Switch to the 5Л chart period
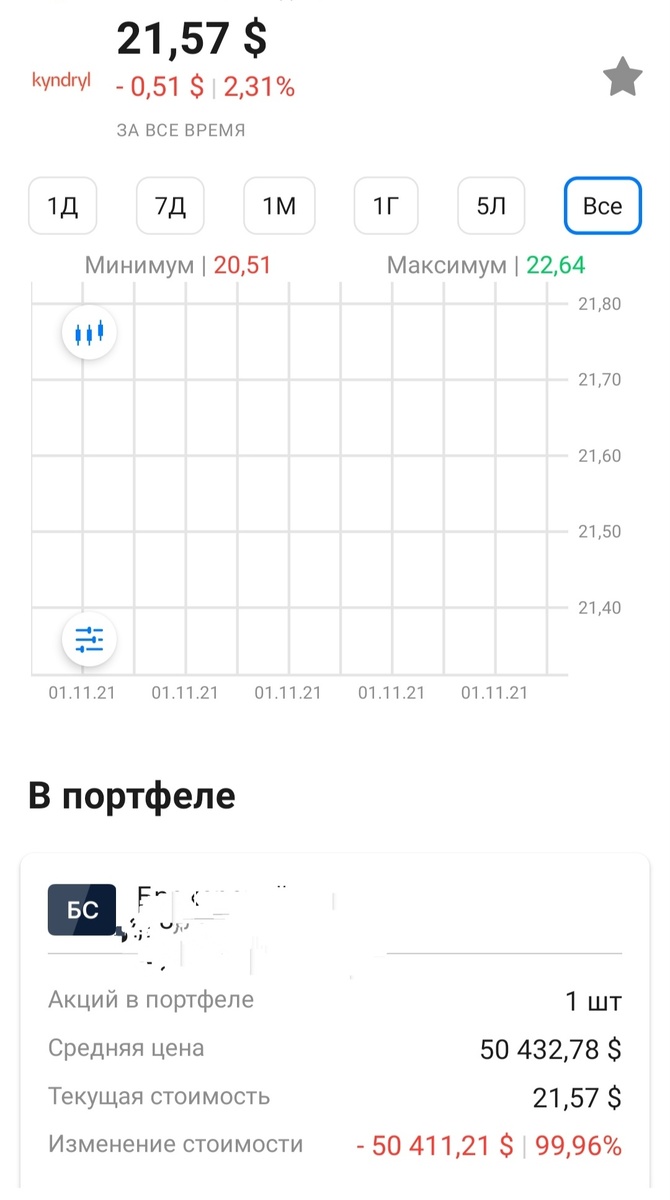This screenshot has width=670, height=1200. pyautogui.click(x=493, y=206)
